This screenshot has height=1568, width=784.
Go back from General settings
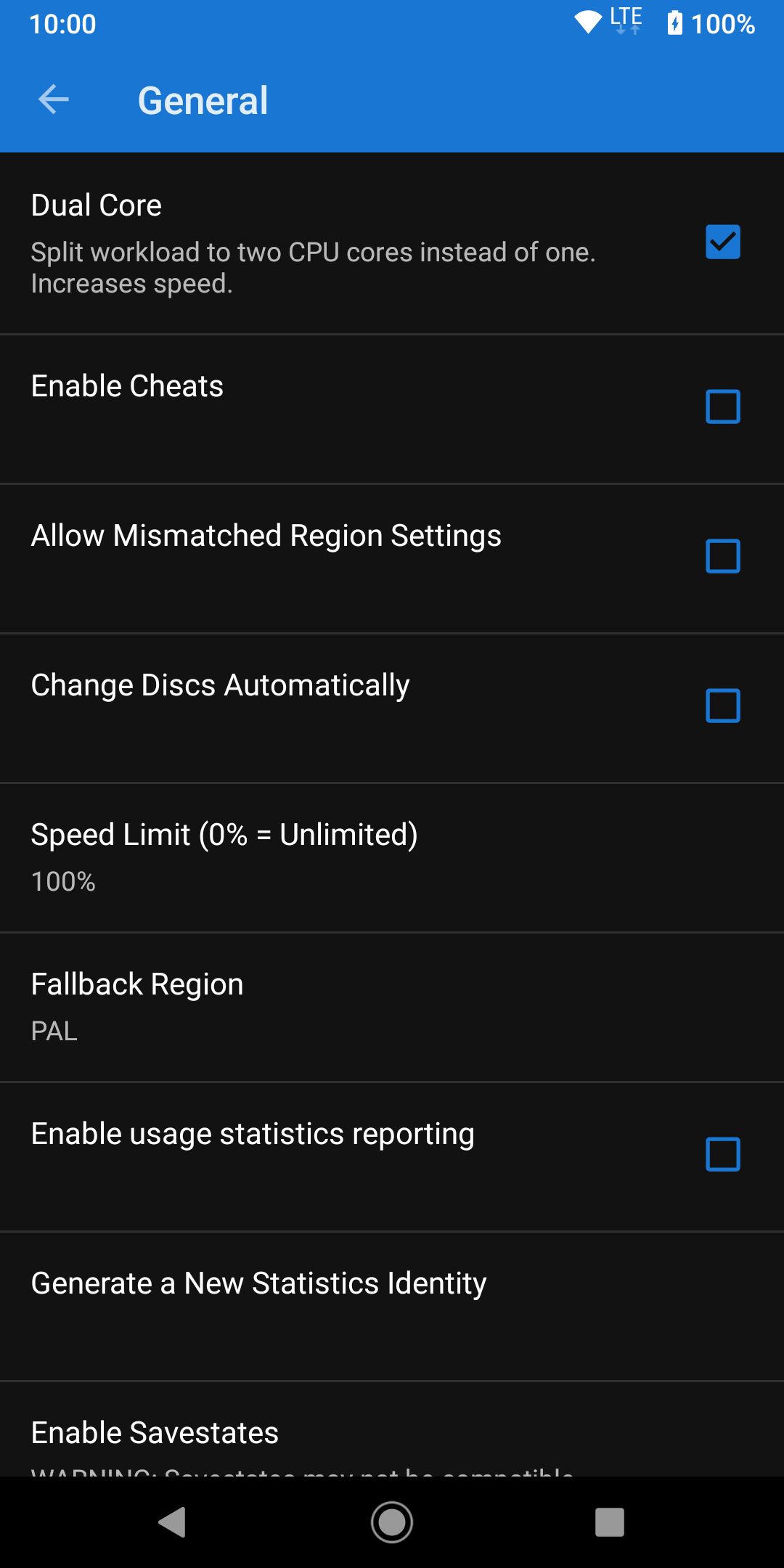pos(54,99)
